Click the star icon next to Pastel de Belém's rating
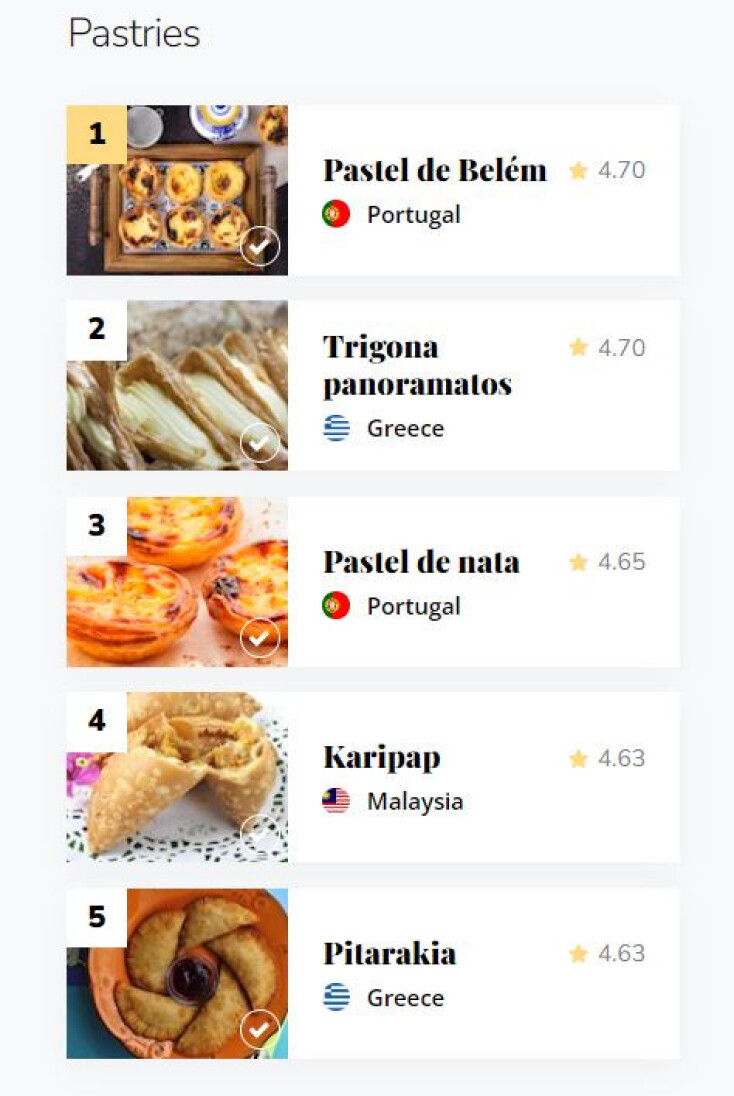This screenshot has height=1096, width=734. (x=578, y=169)
